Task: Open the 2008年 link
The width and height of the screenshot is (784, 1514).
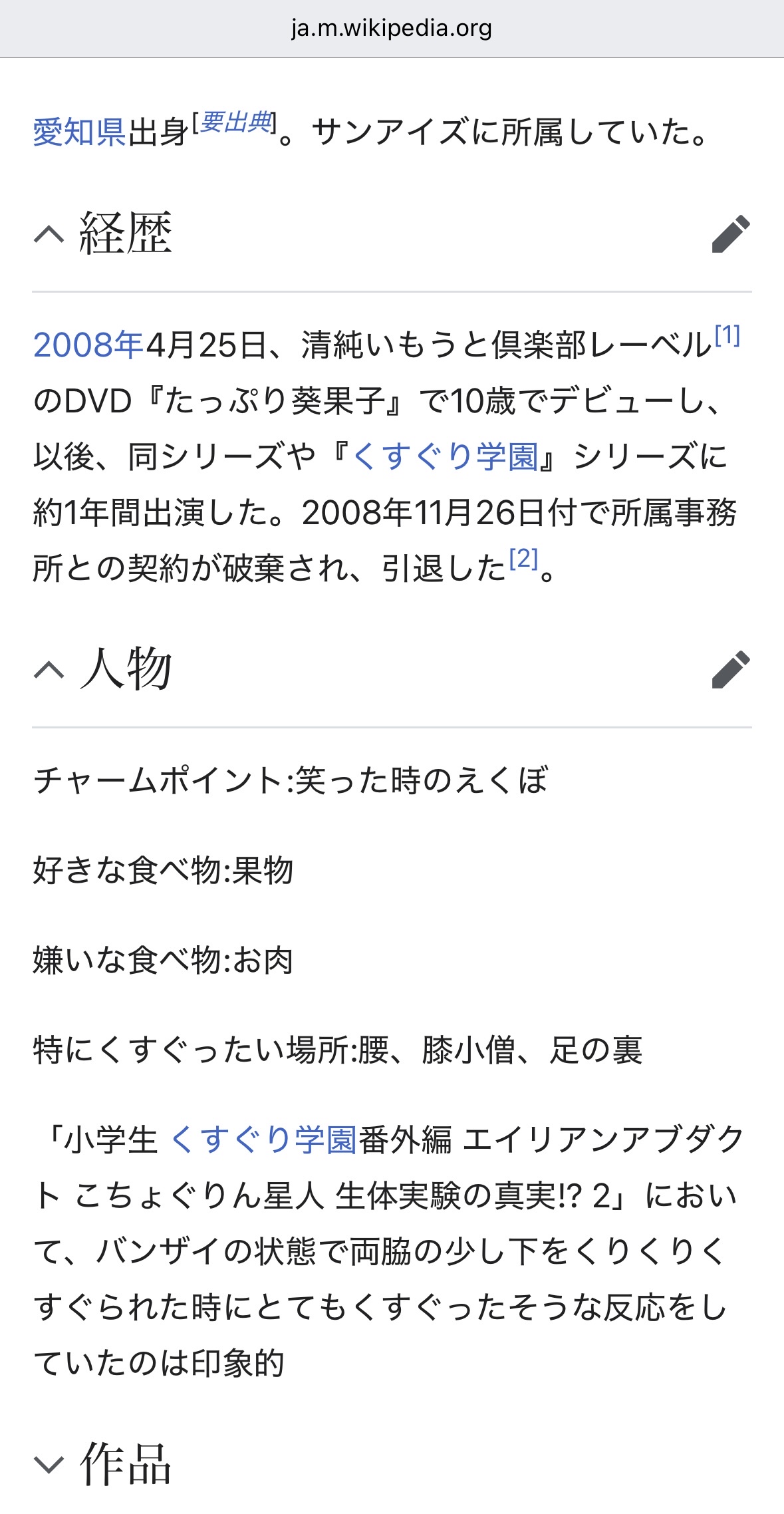Action: [88, 345]
